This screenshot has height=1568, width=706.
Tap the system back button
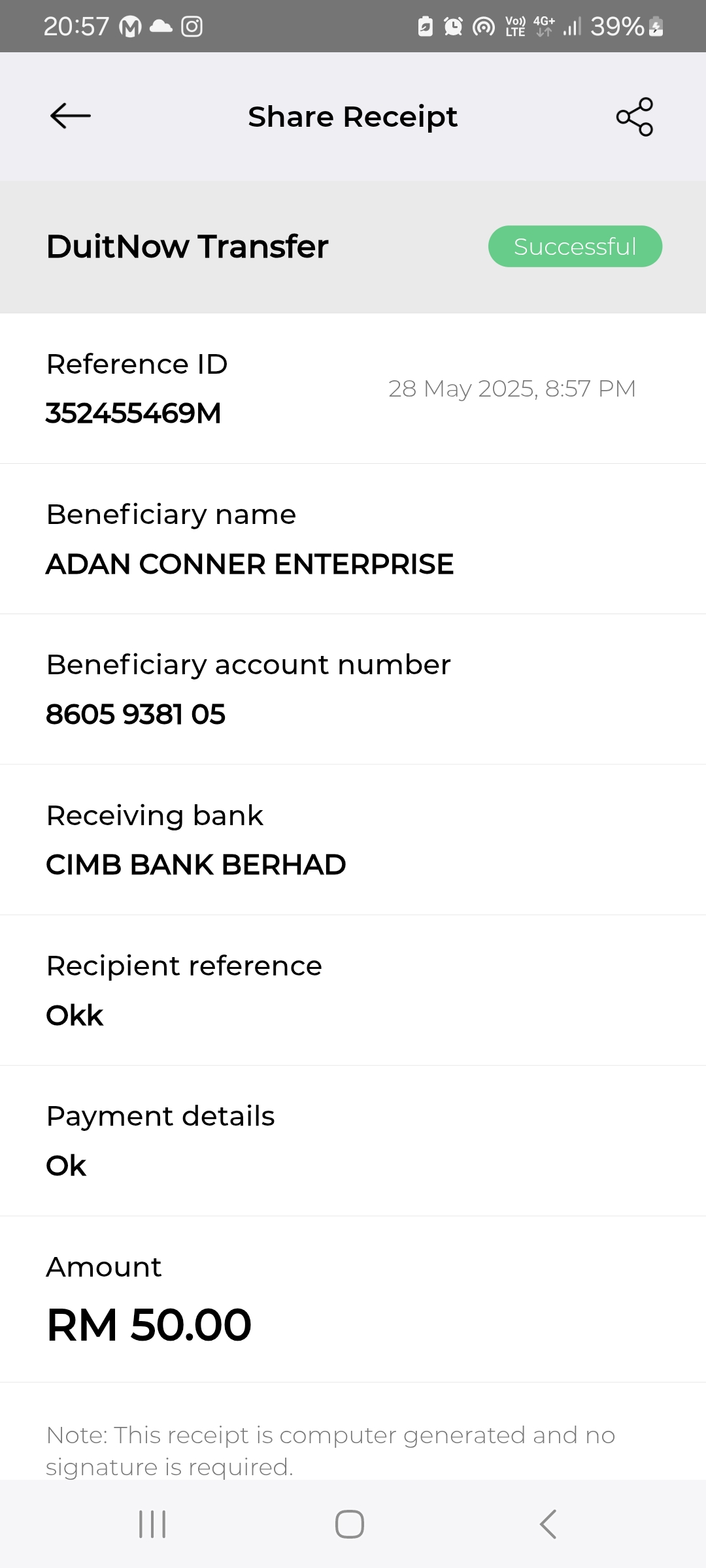[548, 1524]
